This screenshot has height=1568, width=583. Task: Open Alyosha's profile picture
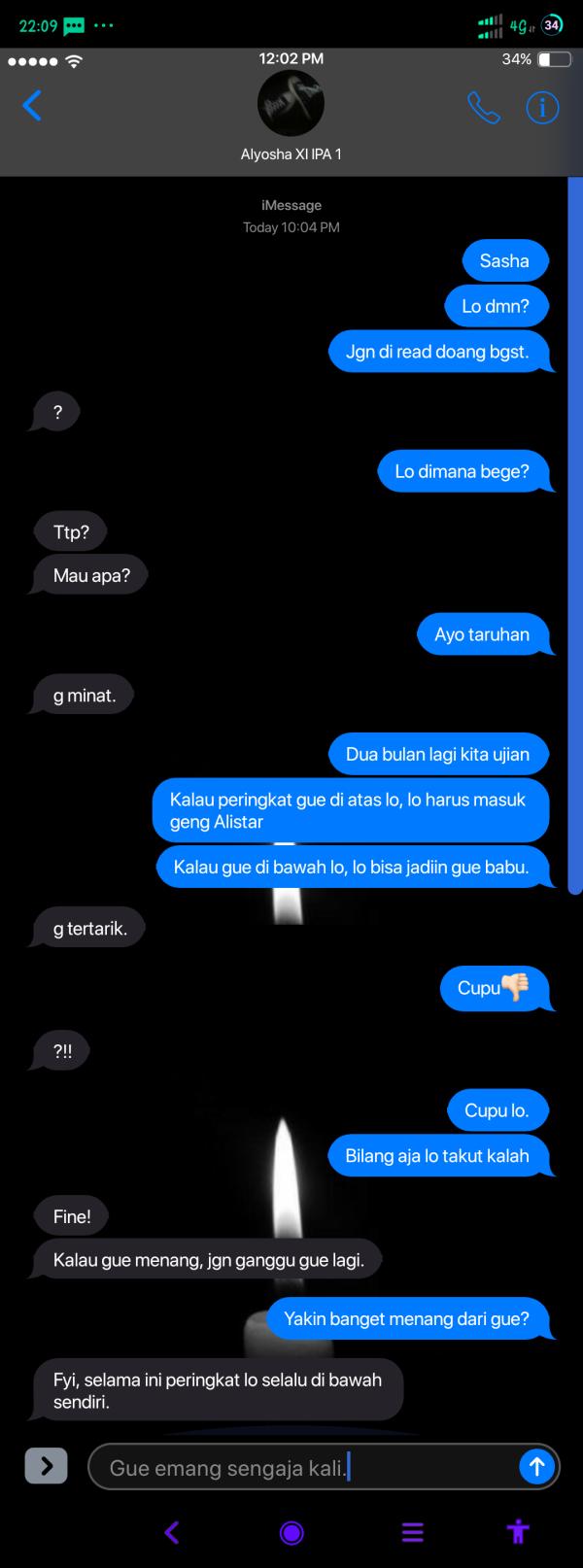(291, 103)
